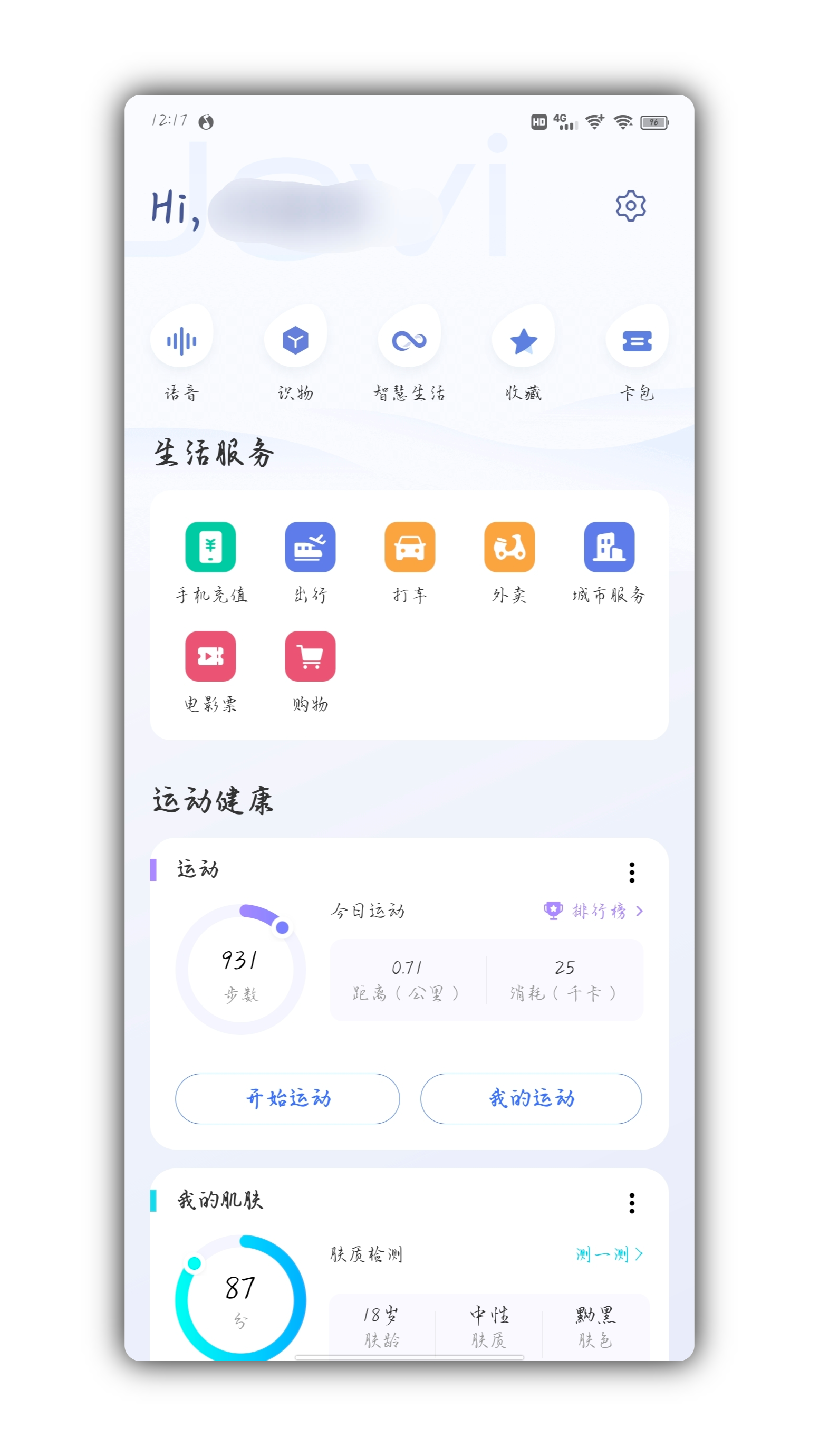
Task: Open overflow menu on 我的肌肤 card
Action: pos(631,1203)
